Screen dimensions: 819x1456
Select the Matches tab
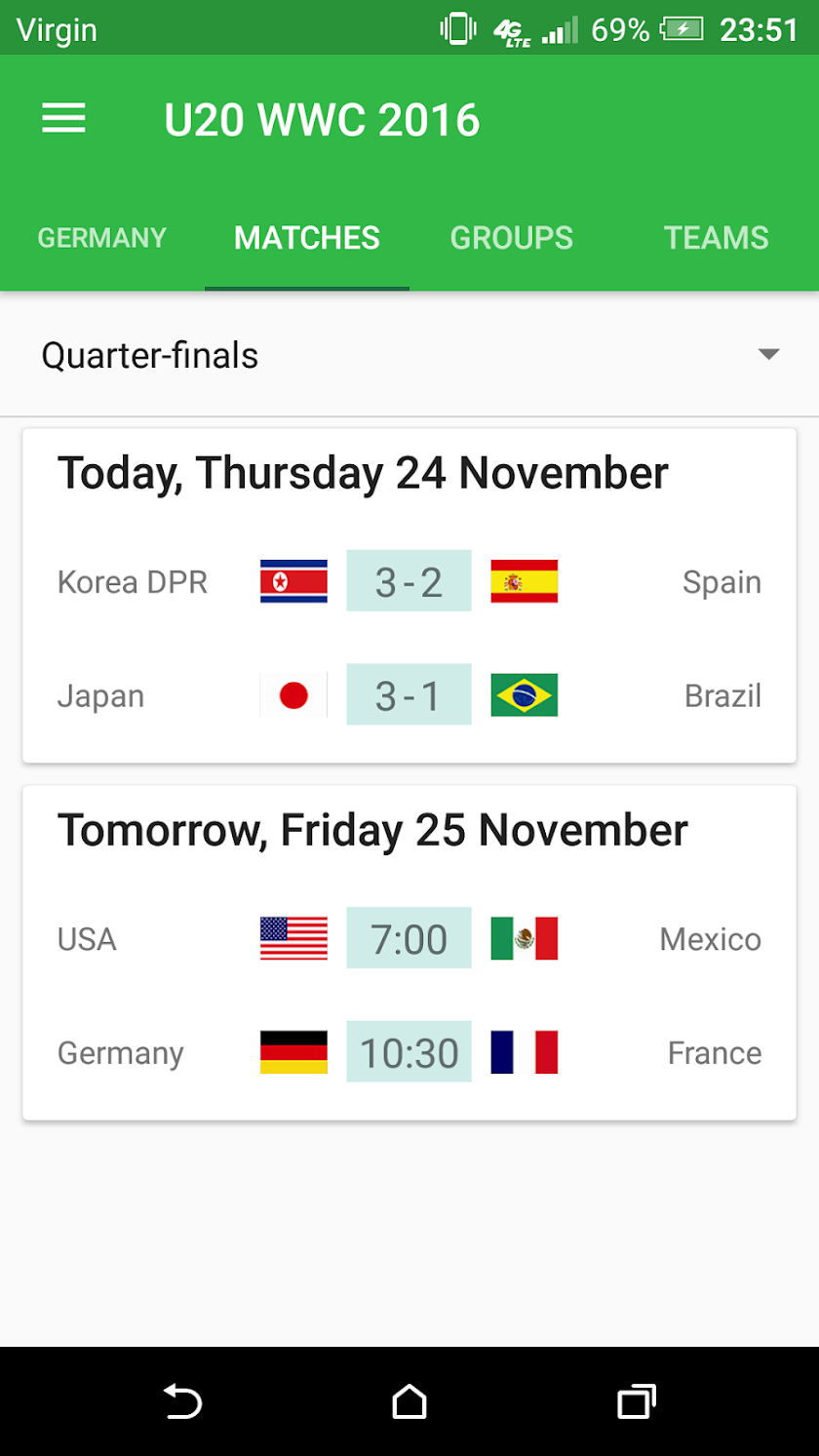[x=306, y=238]
